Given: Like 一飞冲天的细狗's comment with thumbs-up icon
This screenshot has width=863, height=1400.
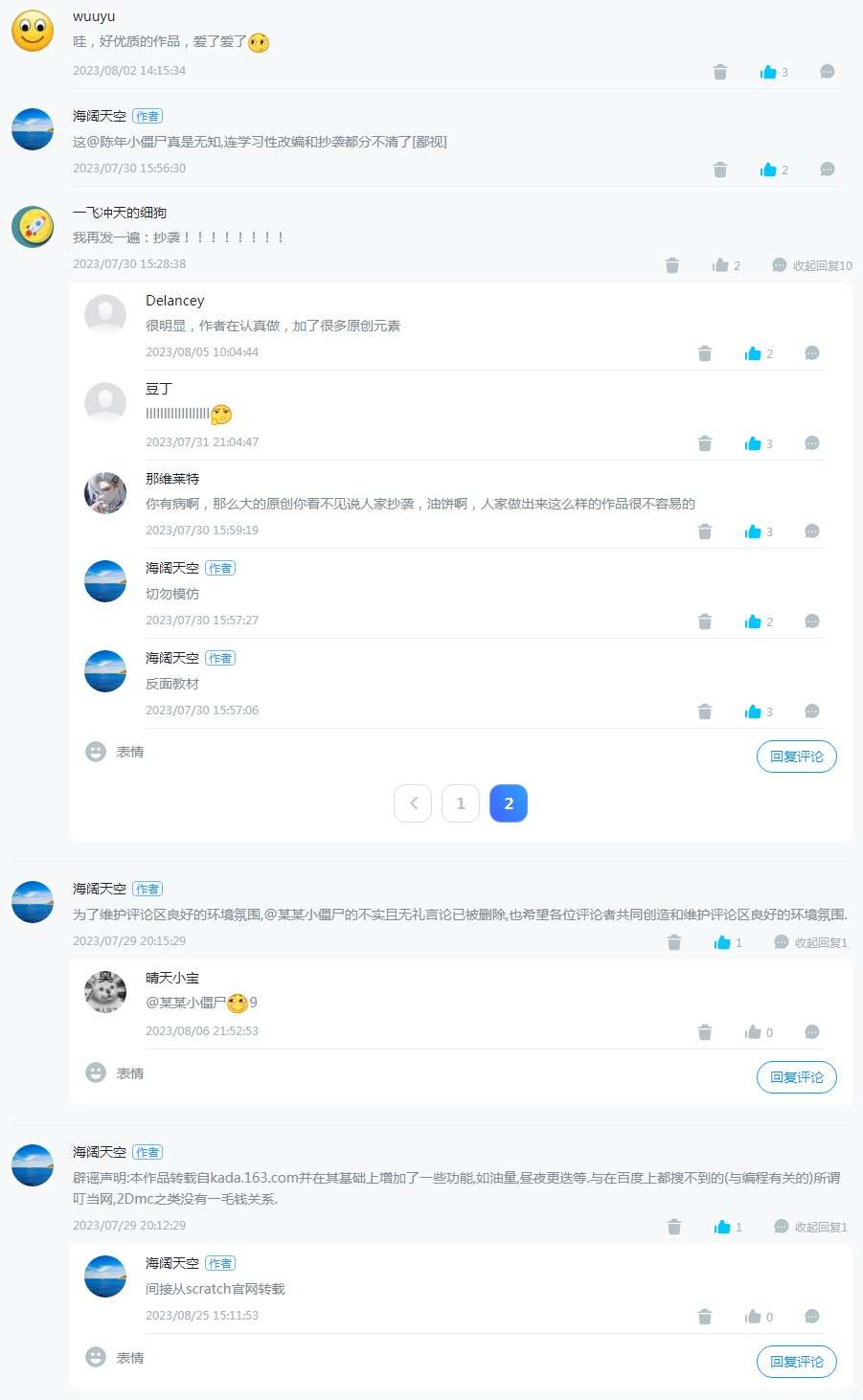Looking at the screenshot, I should tap(725, 265).
